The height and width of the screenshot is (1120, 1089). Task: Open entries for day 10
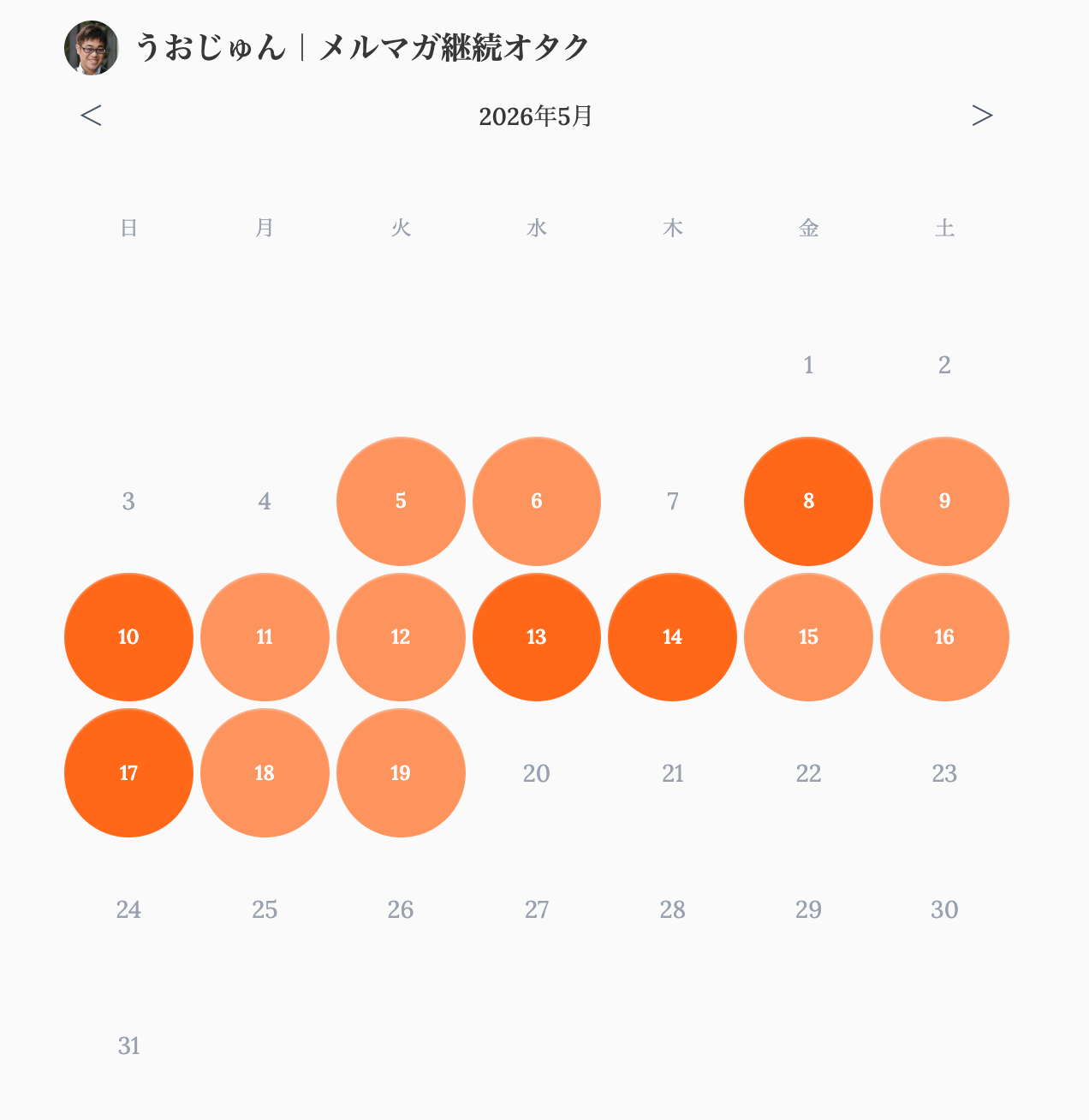(128, 637)
